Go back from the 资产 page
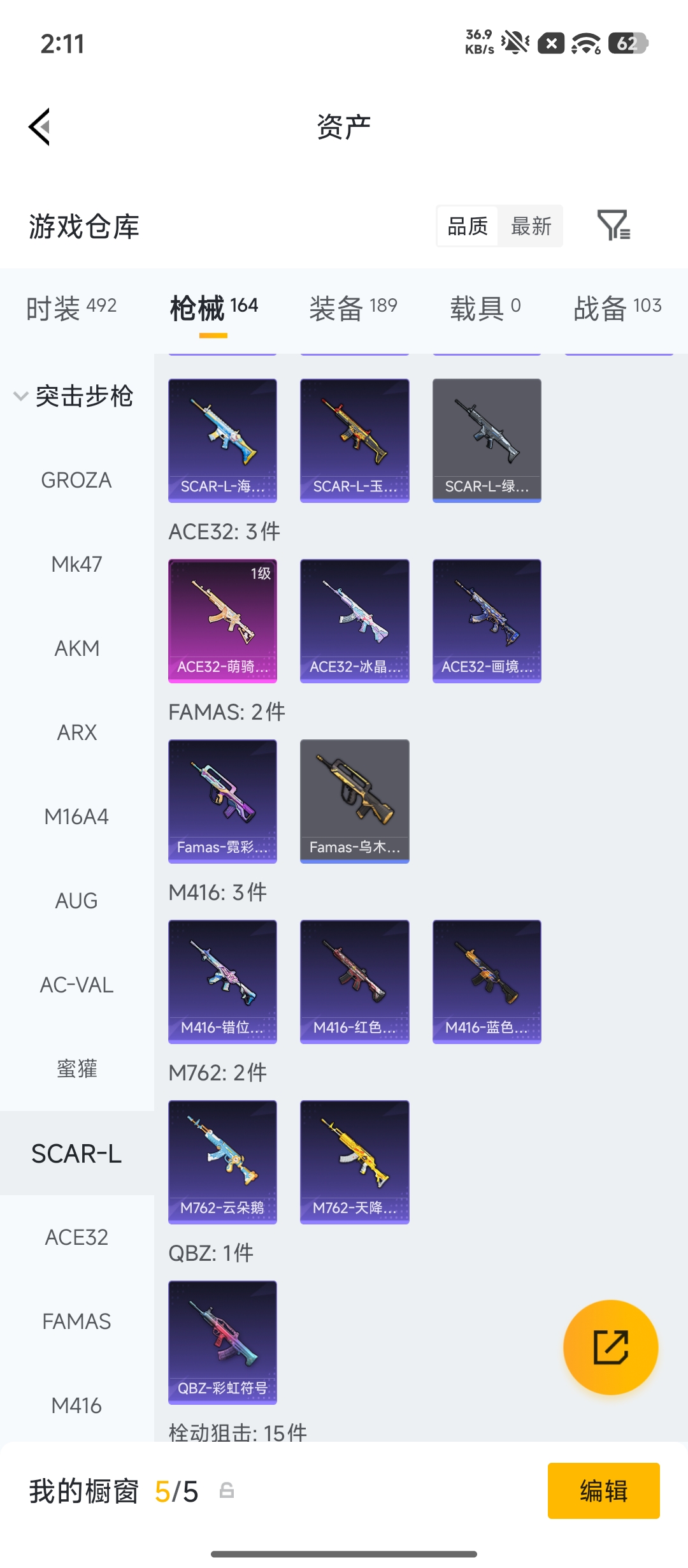The height and width of the screenshot is (1568, 688). point(39,127)
